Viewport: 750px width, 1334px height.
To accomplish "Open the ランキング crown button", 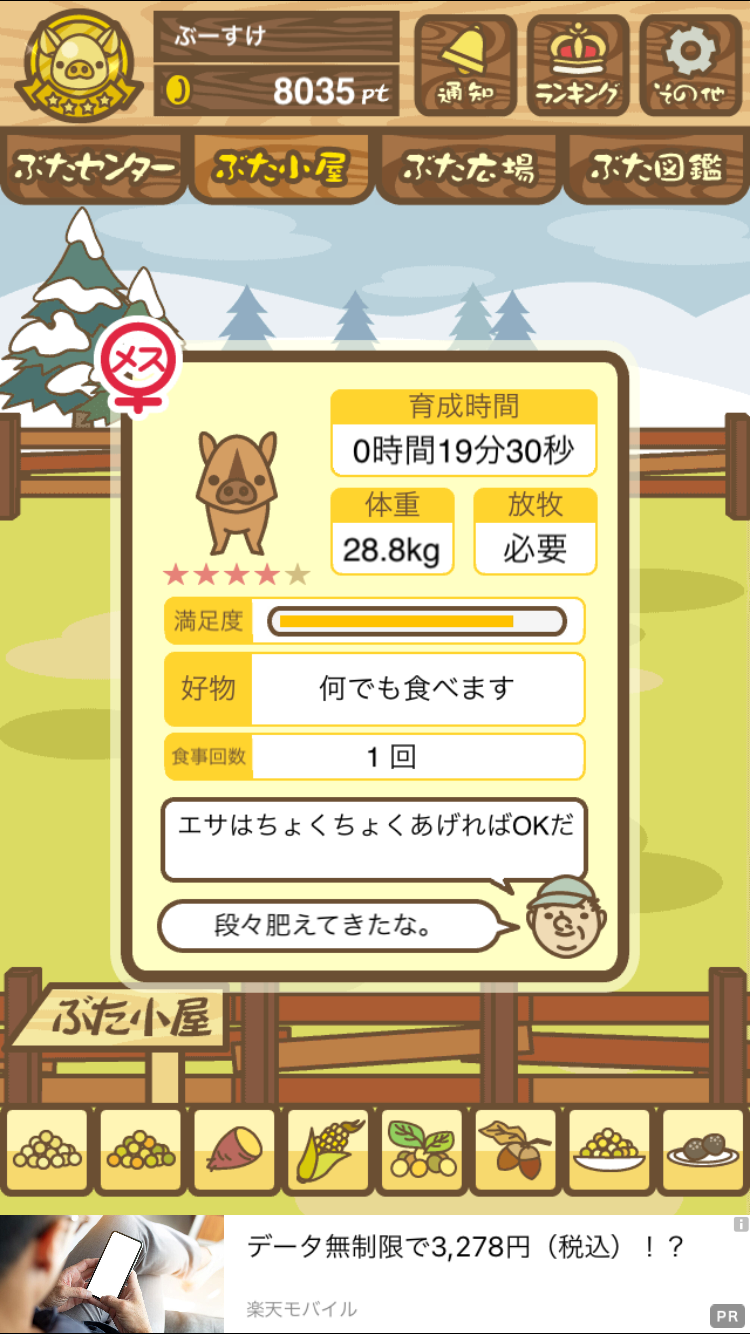I will [578, 65].
